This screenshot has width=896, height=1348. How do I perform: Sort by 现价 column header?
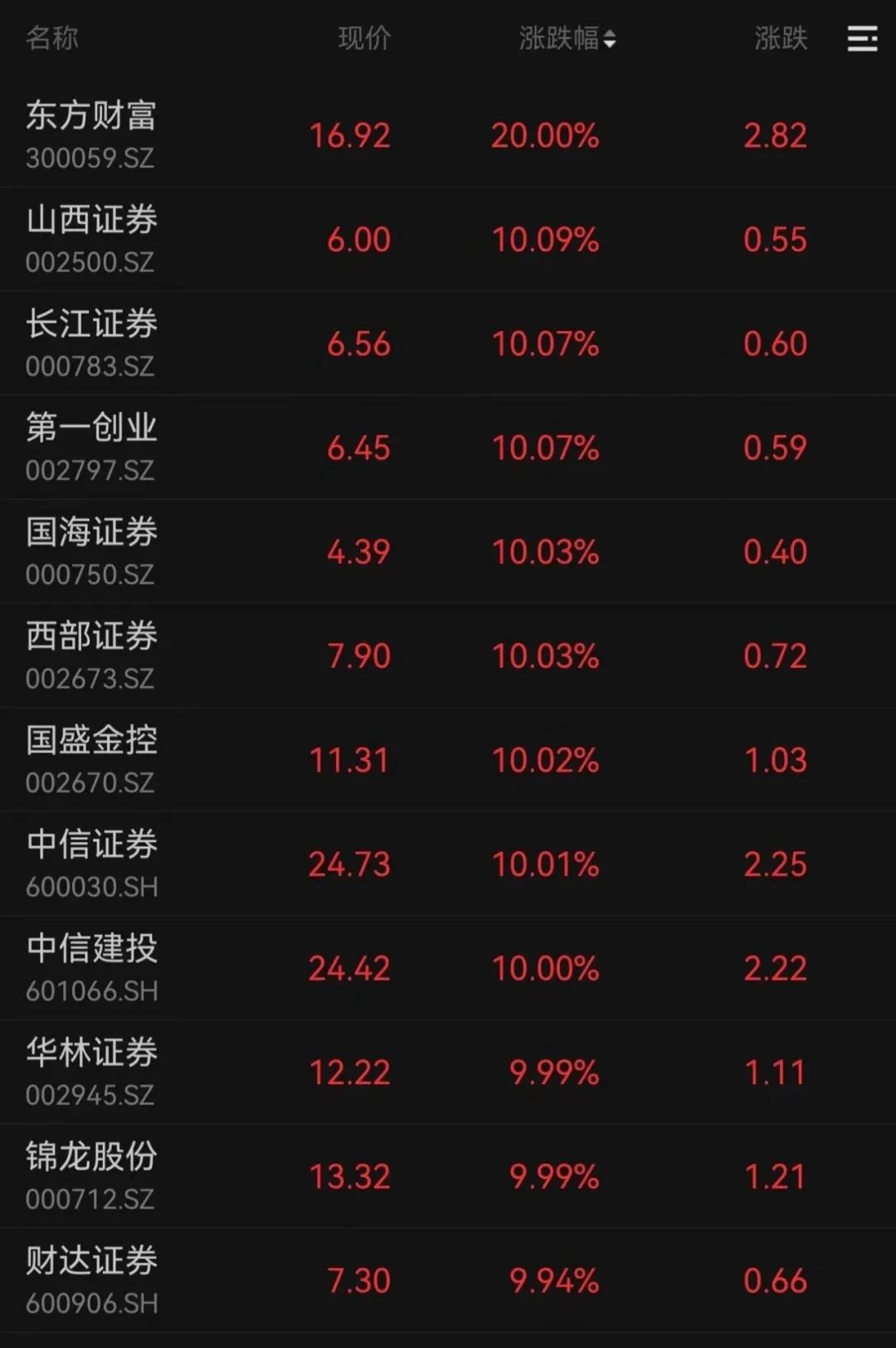(x=364, y=38)
